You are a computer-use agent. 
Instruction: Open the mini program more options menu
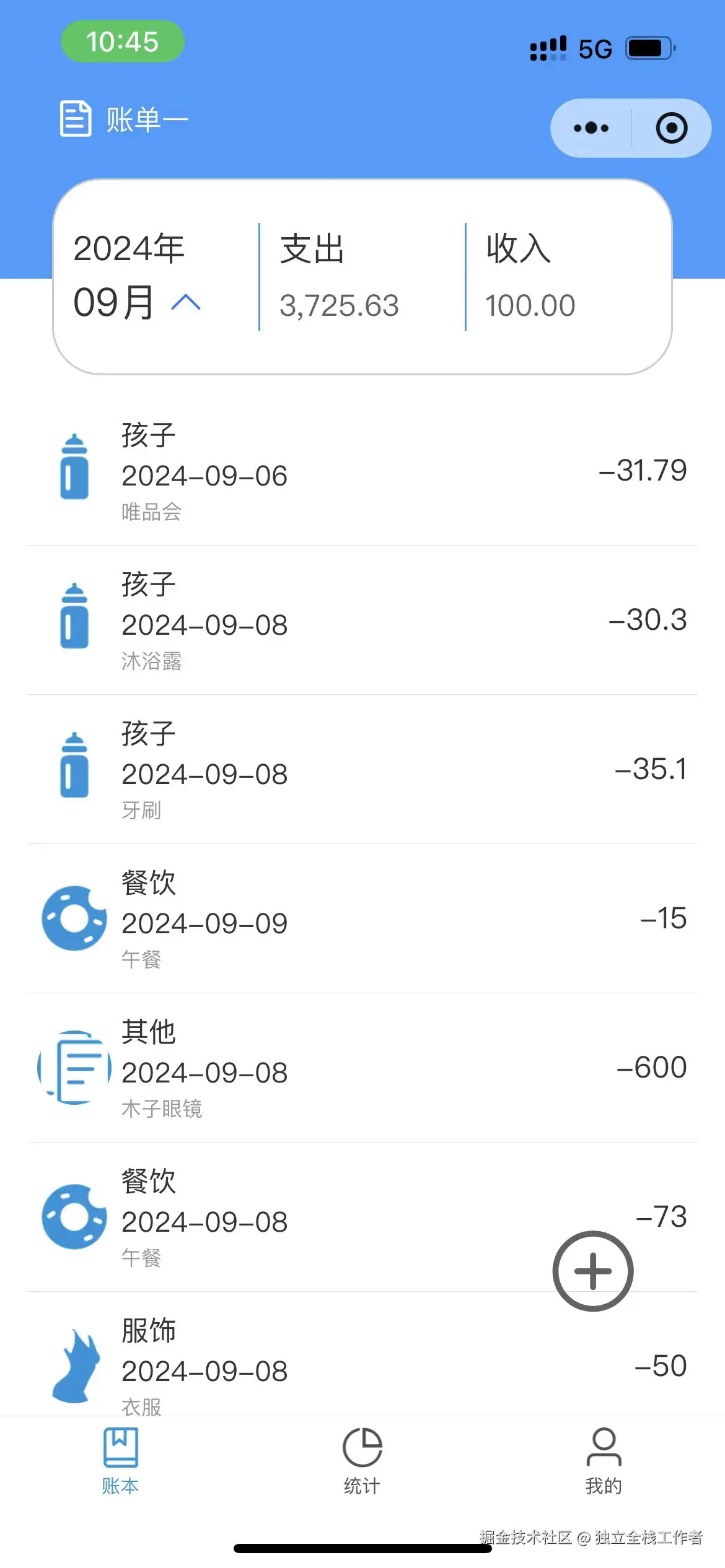tap(591, 128)
